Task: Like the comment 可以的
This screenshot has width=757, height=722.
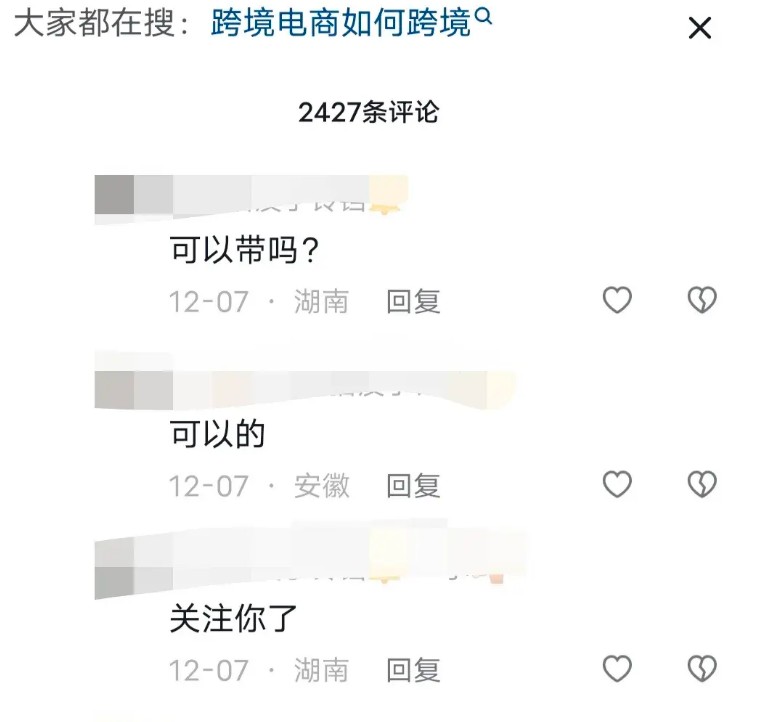Action: point(617,485)
